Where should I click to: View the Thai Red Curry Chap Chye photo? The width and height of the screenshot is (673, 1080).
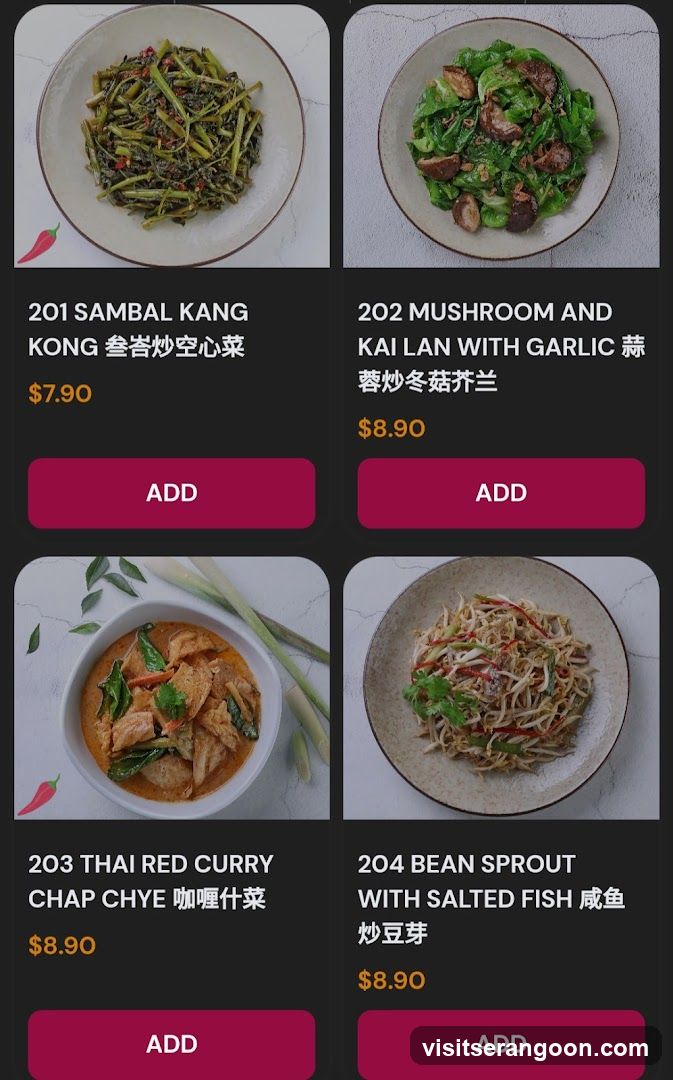(172, 688)
